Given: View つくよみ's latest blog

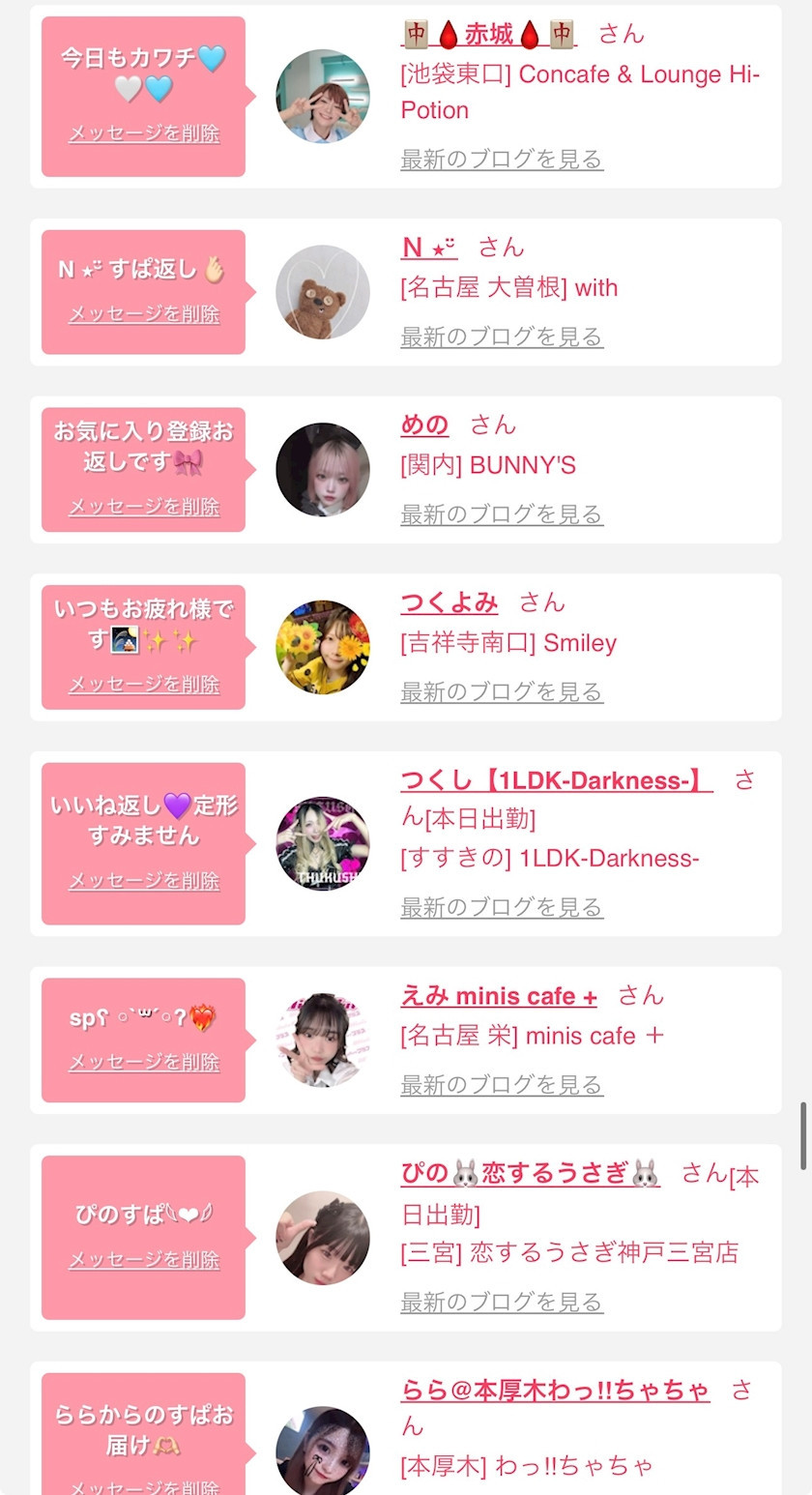Looking at the screenshot, I should click(x=502, y=692).
